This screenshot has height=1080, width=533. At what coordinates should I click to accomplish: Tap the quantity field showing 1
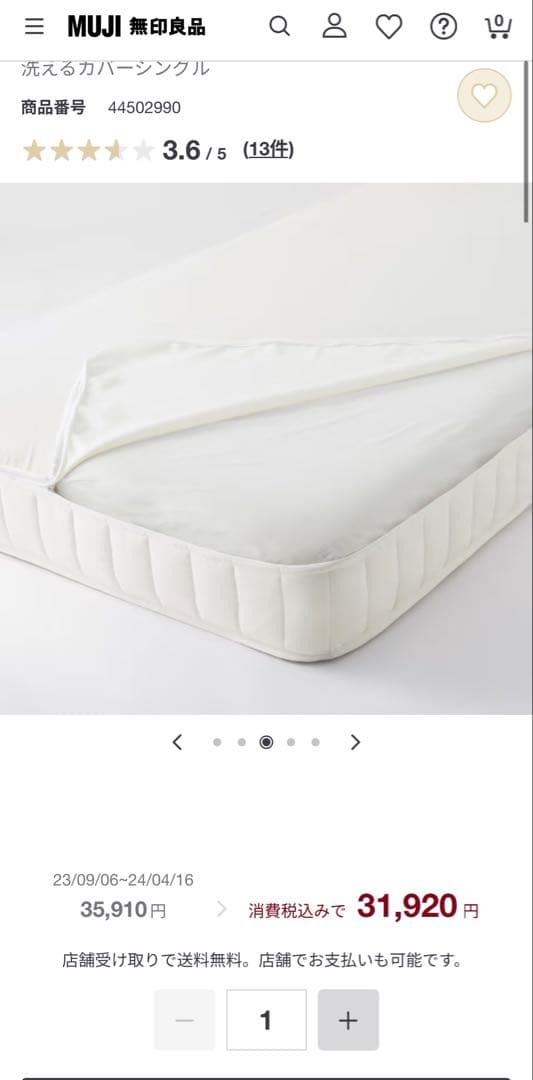[266, 1020]
